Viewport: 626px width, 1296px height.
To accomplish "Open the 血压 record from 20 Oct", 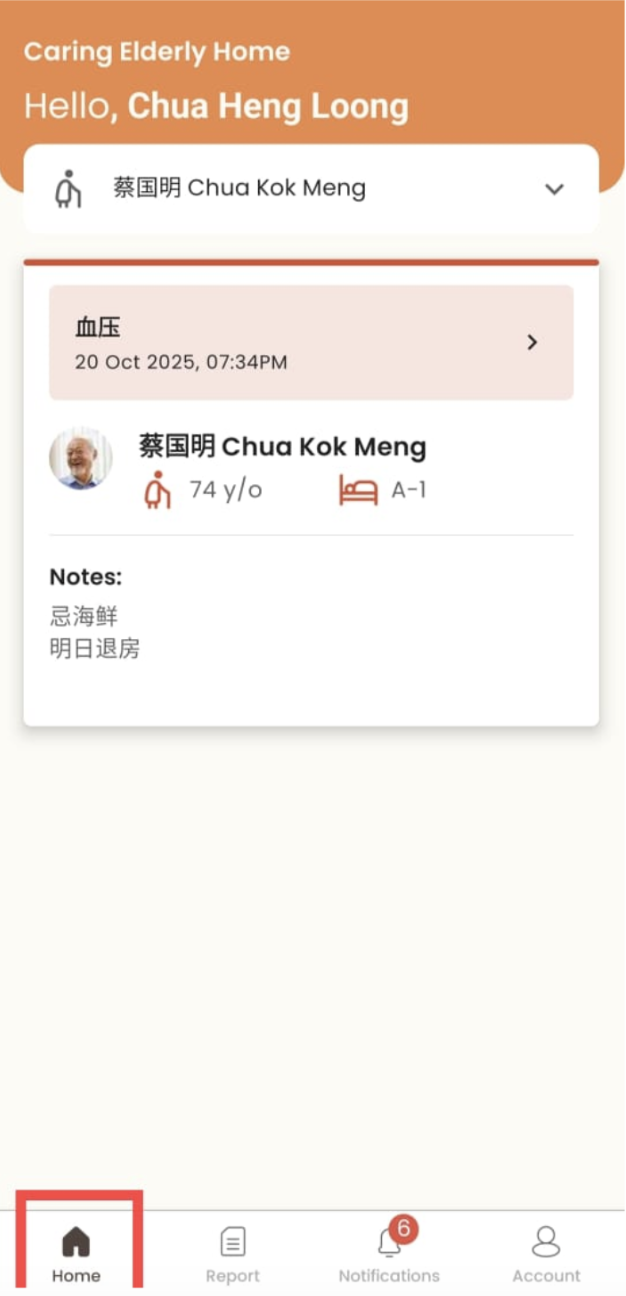I will tap(311, 343).
